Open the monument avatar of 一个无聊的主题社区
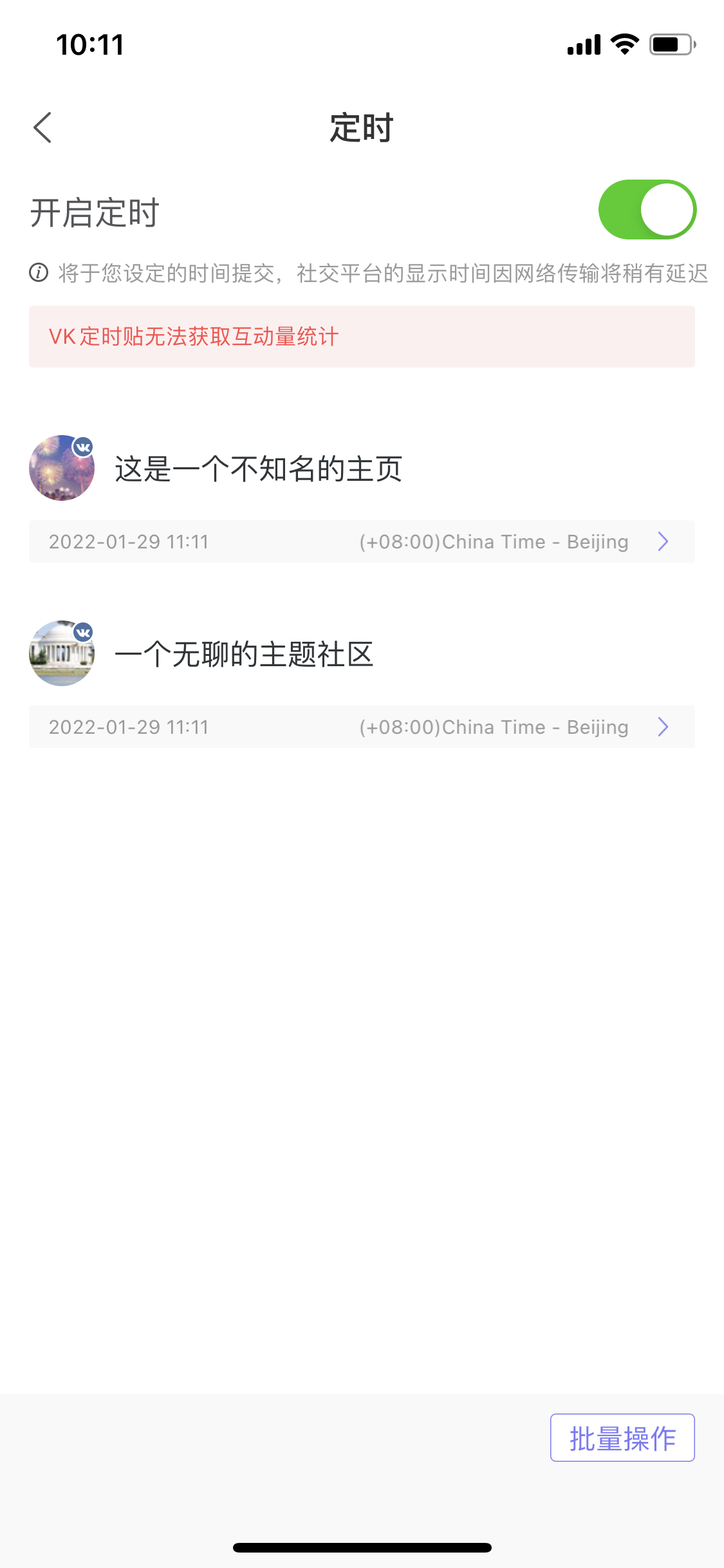Screen dimensions: 724x1568 [61, 653]
